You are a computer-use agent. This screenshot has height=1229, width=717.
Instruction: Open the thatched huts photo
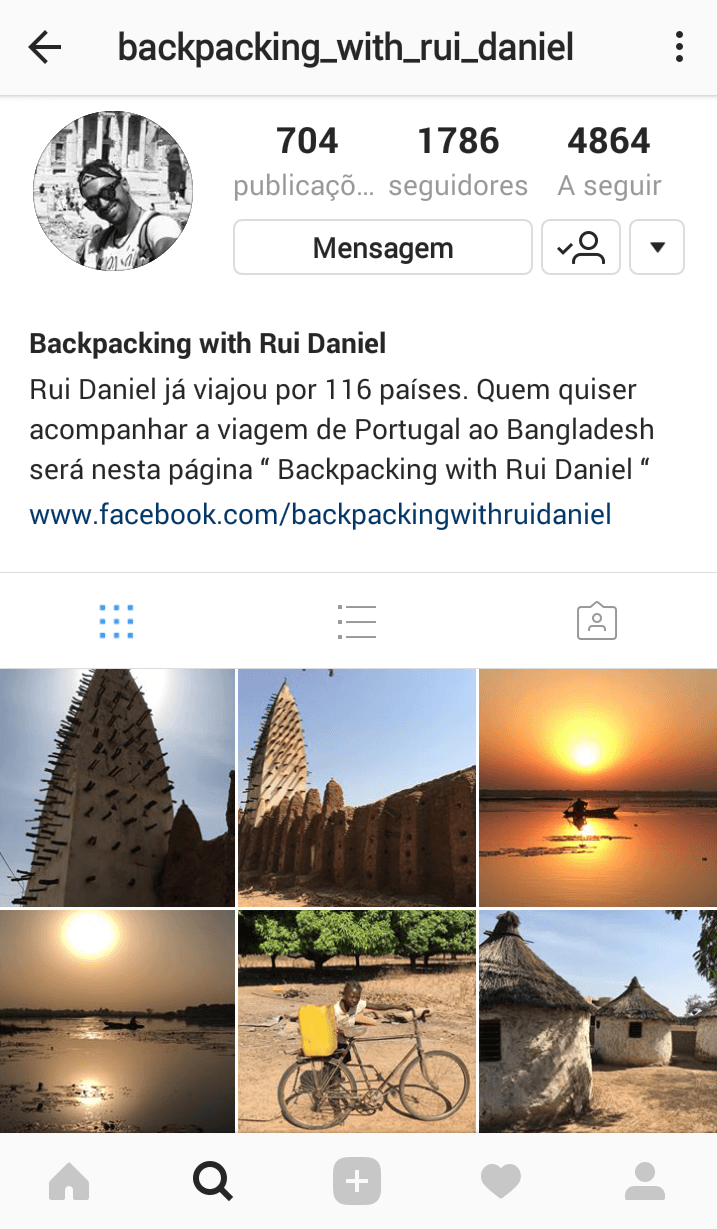coord(597,1021)
